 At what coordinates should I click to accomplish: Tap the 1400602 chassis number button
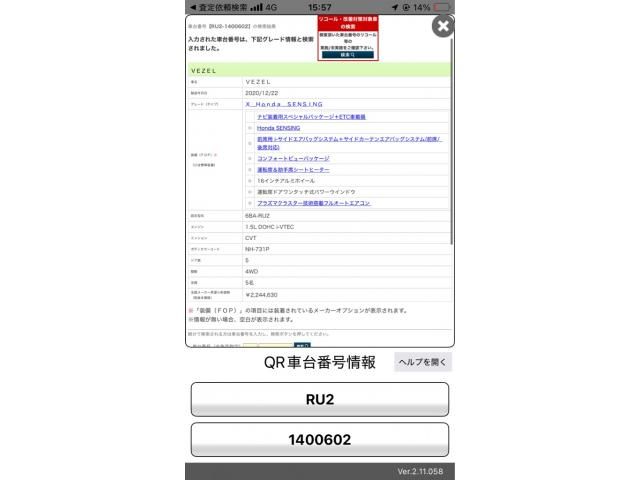[x=320, y=439]
